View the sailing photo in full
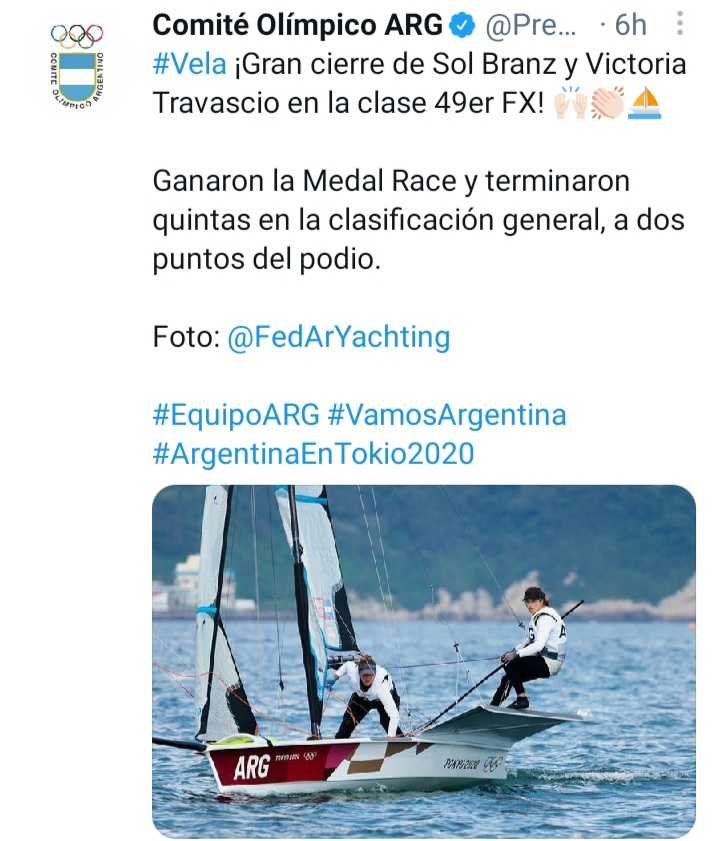Screen dimensions: 720x841 [x=423, y=660]
